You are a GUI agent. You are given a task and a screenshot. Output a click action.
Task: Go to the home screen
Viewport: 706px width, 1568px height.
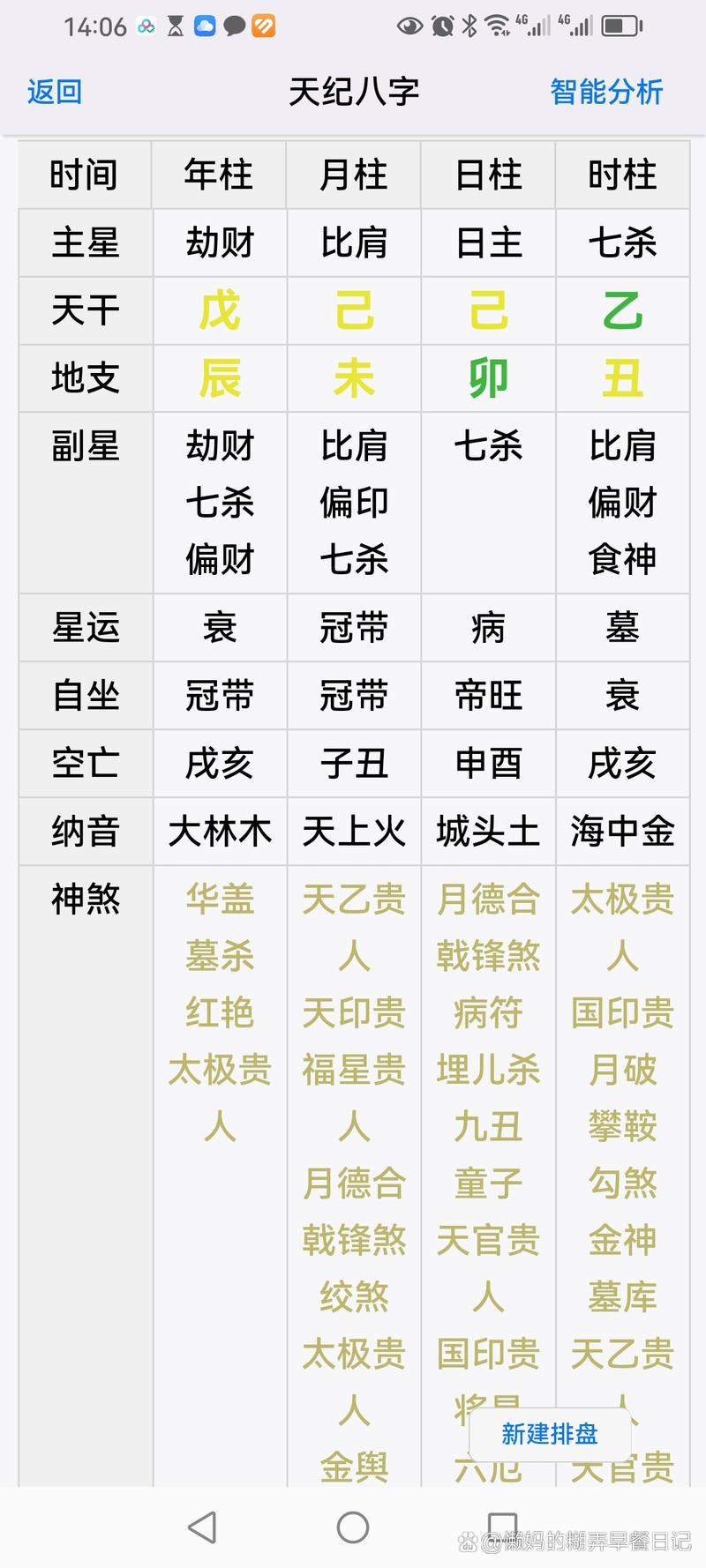tap(353, 1527)
